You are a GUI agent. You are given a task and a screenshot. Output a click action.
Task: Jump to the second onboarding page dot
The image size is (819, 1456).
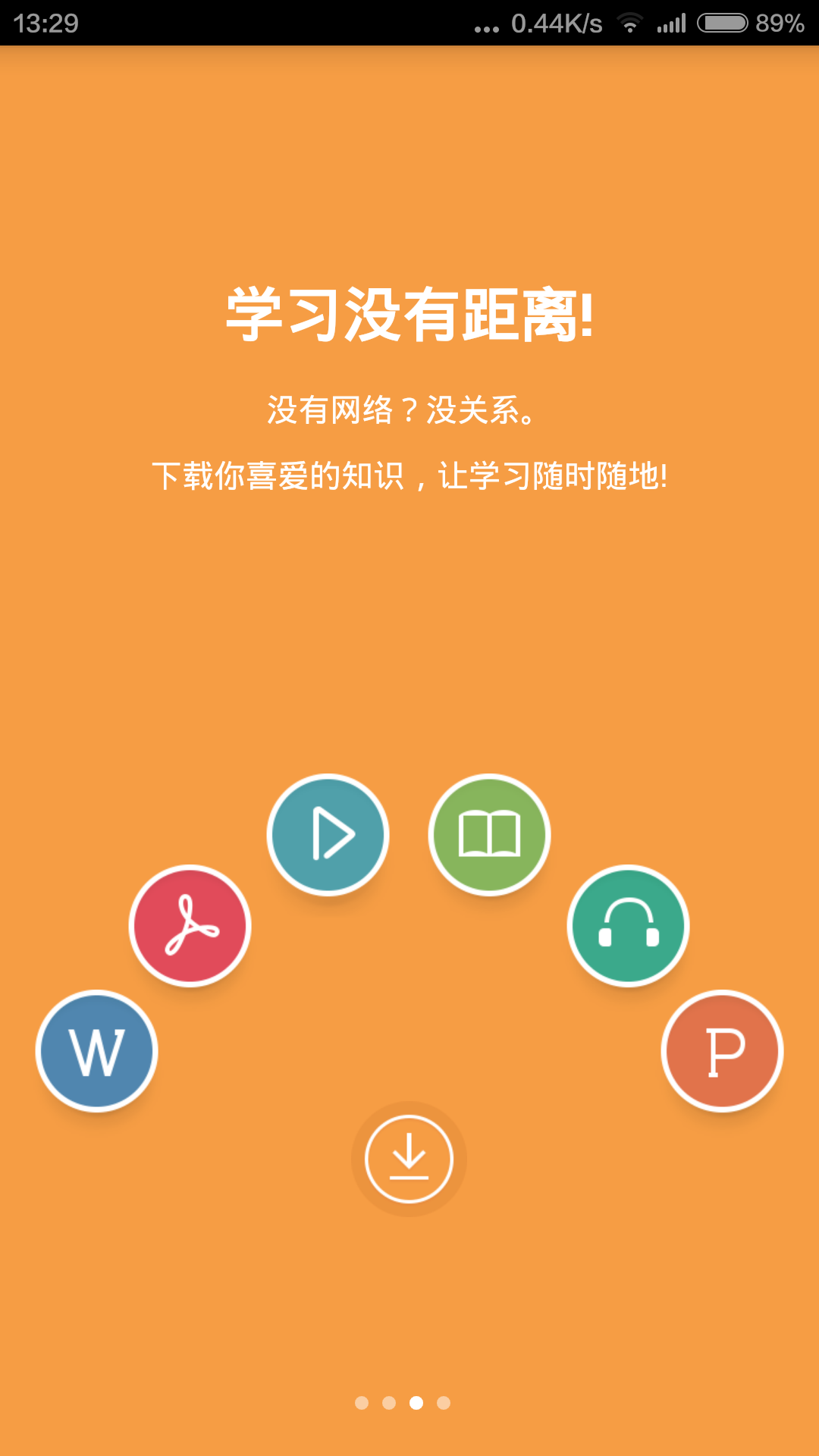[x=389, y=1403]
